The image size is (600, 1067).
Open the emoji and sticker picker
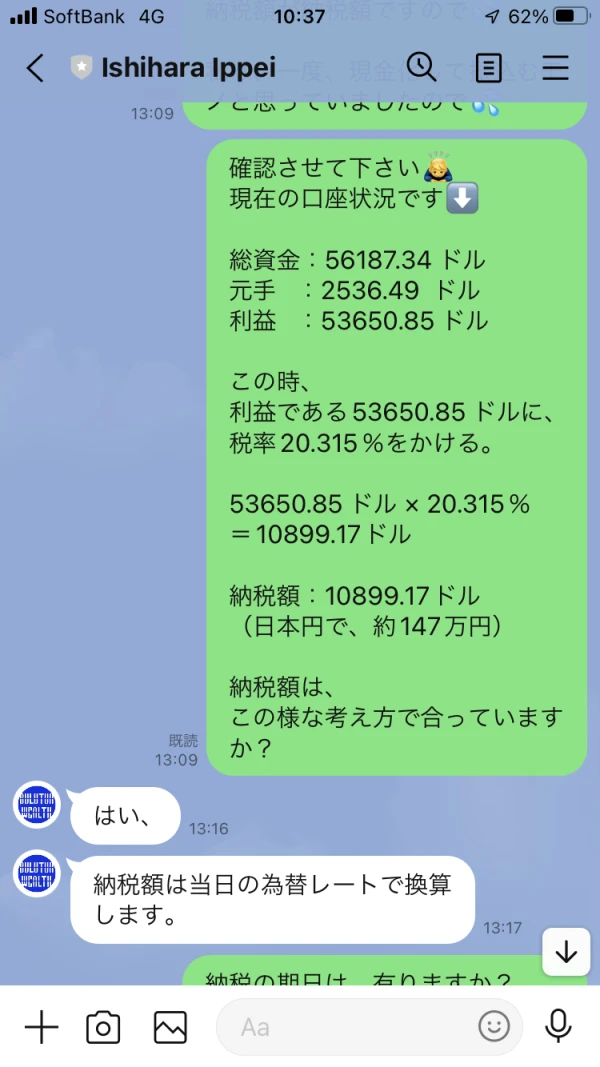click(x=493, y=1027)
